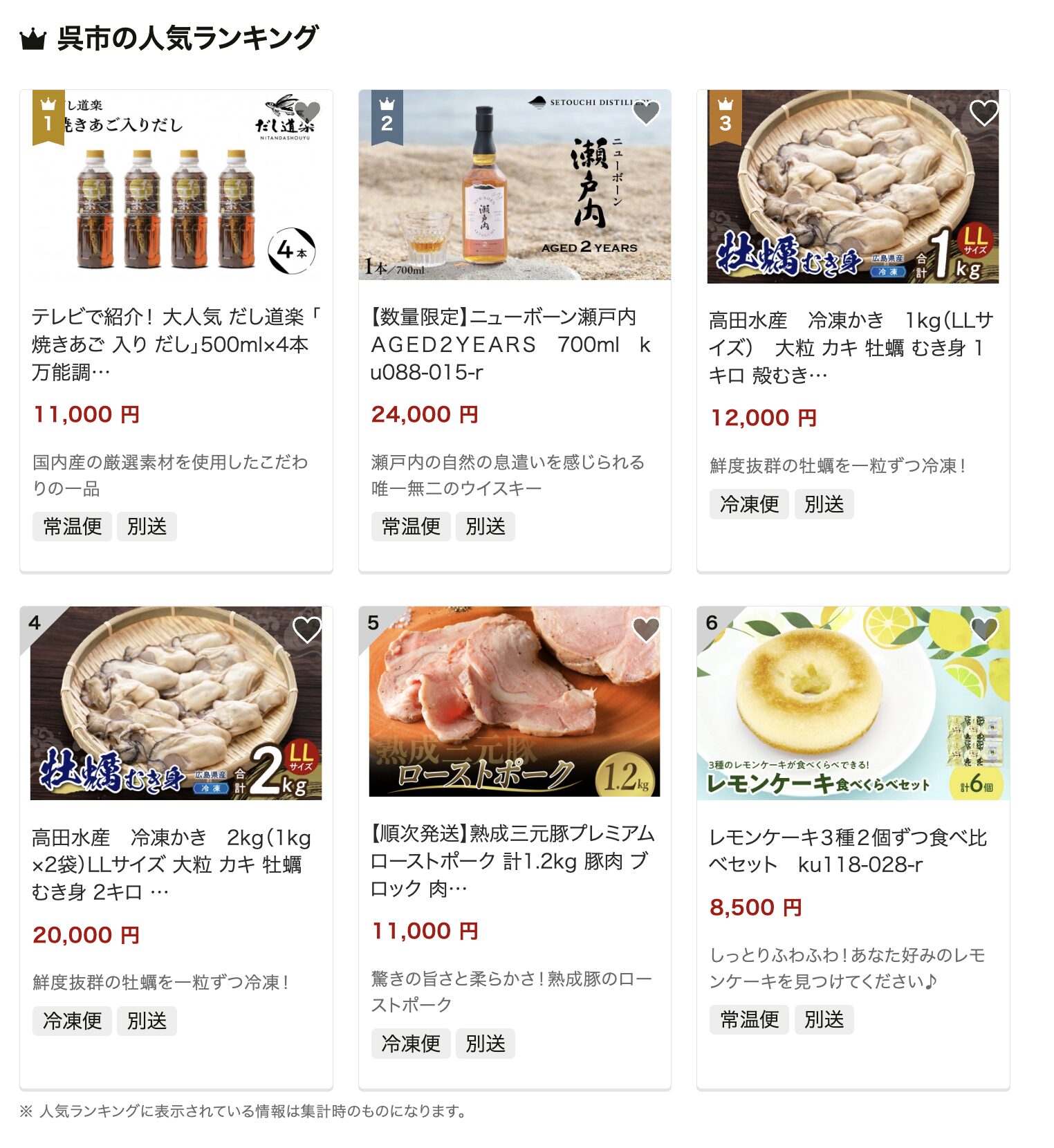Screen dimensions: 1054x1148
Task: Tap the heart on 冷凍かき 1kg
Action: pos(983,112)
